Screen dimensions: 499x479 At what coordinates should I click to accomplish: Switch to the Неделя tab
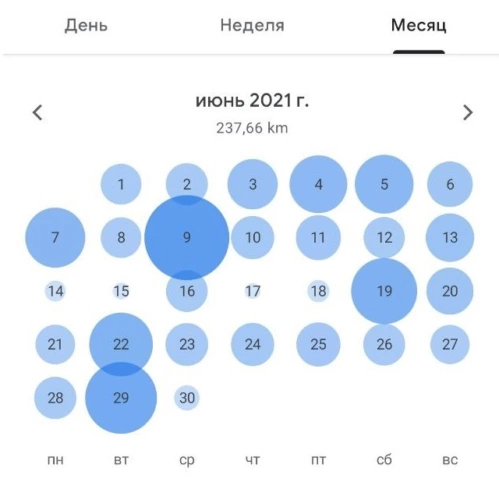pos(252,25)
